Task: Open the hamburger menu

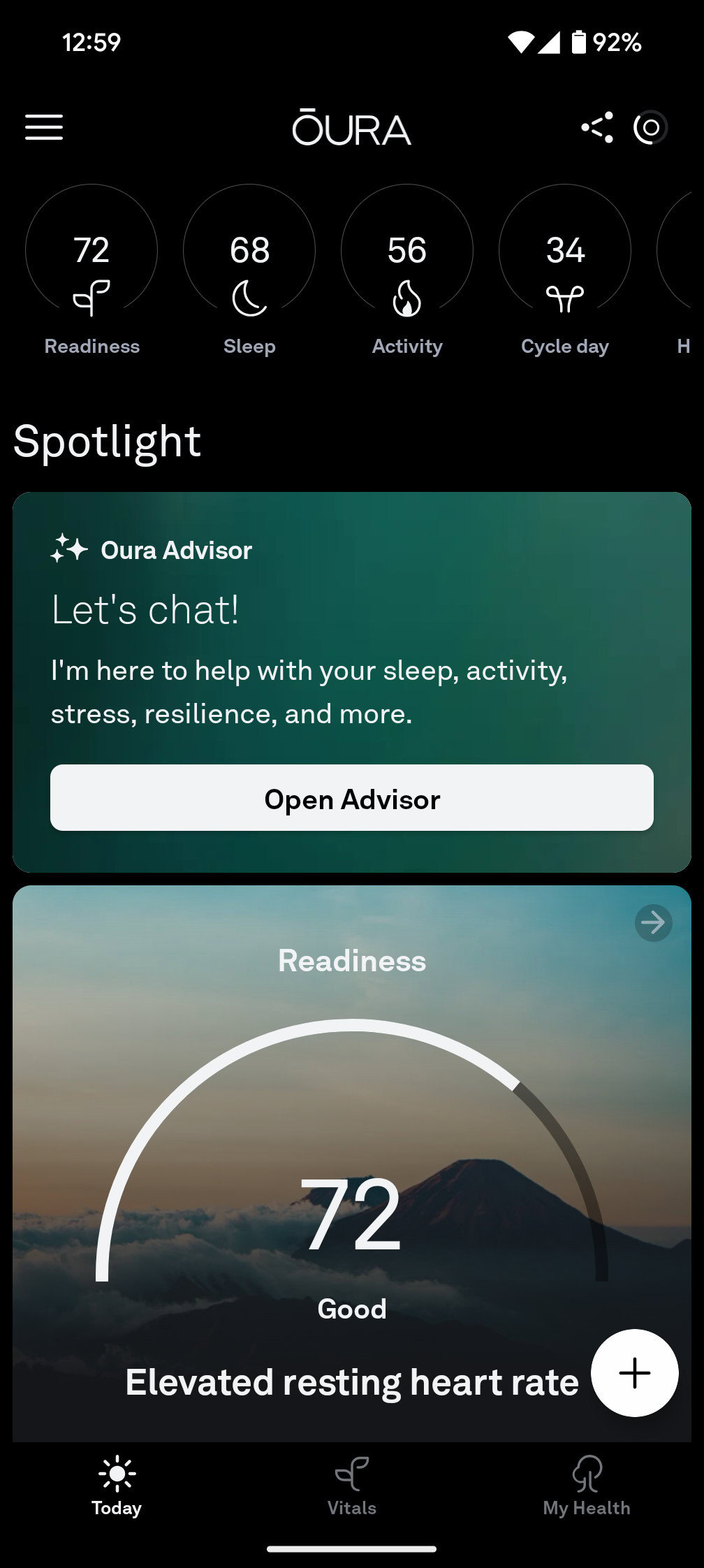Action: pos(44,128)
